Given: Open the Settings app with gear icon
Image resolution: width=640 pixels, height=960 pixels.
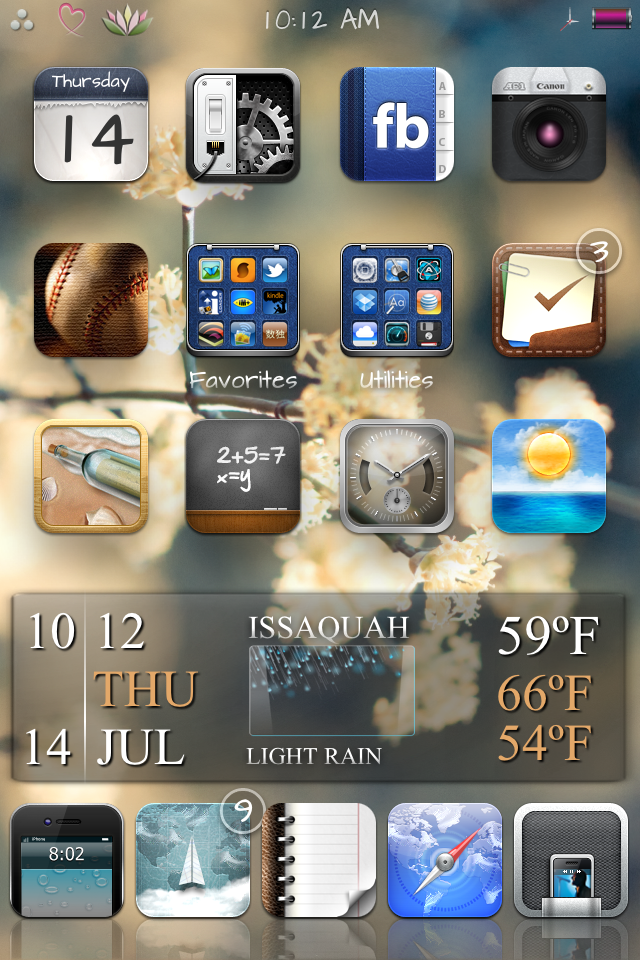Looking at the screenshot, I should click(243, 124).
